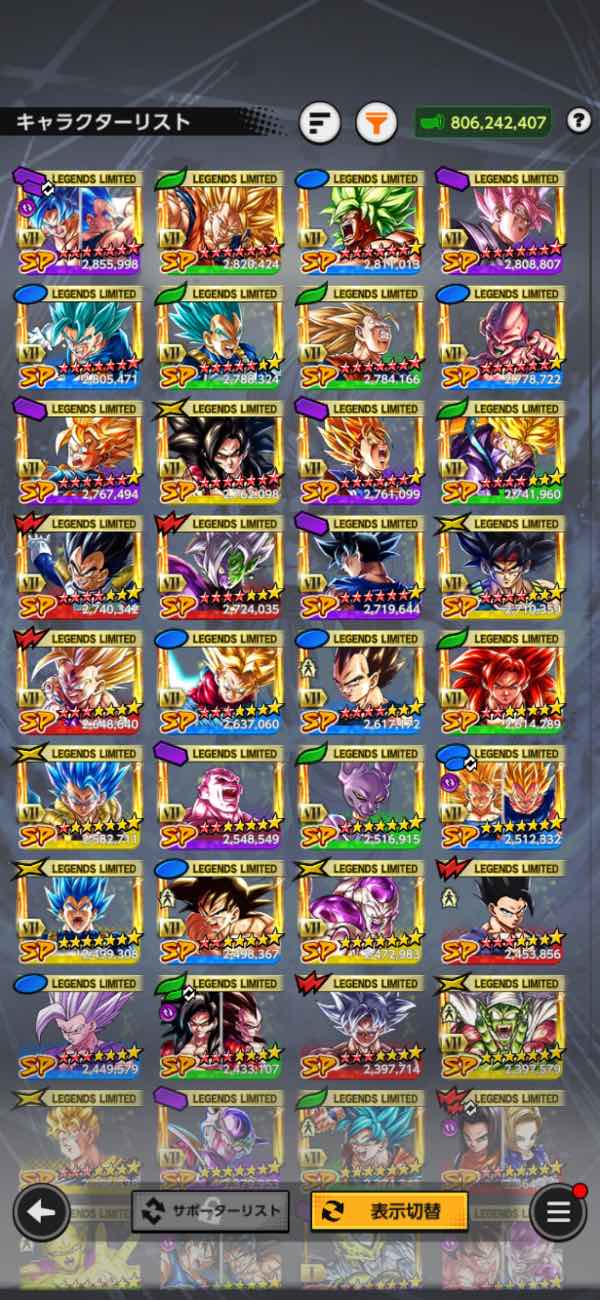Screen dimensions: 600x1300
Task: Open the サポーターリスト button
Action: [x=211, y=1211]
